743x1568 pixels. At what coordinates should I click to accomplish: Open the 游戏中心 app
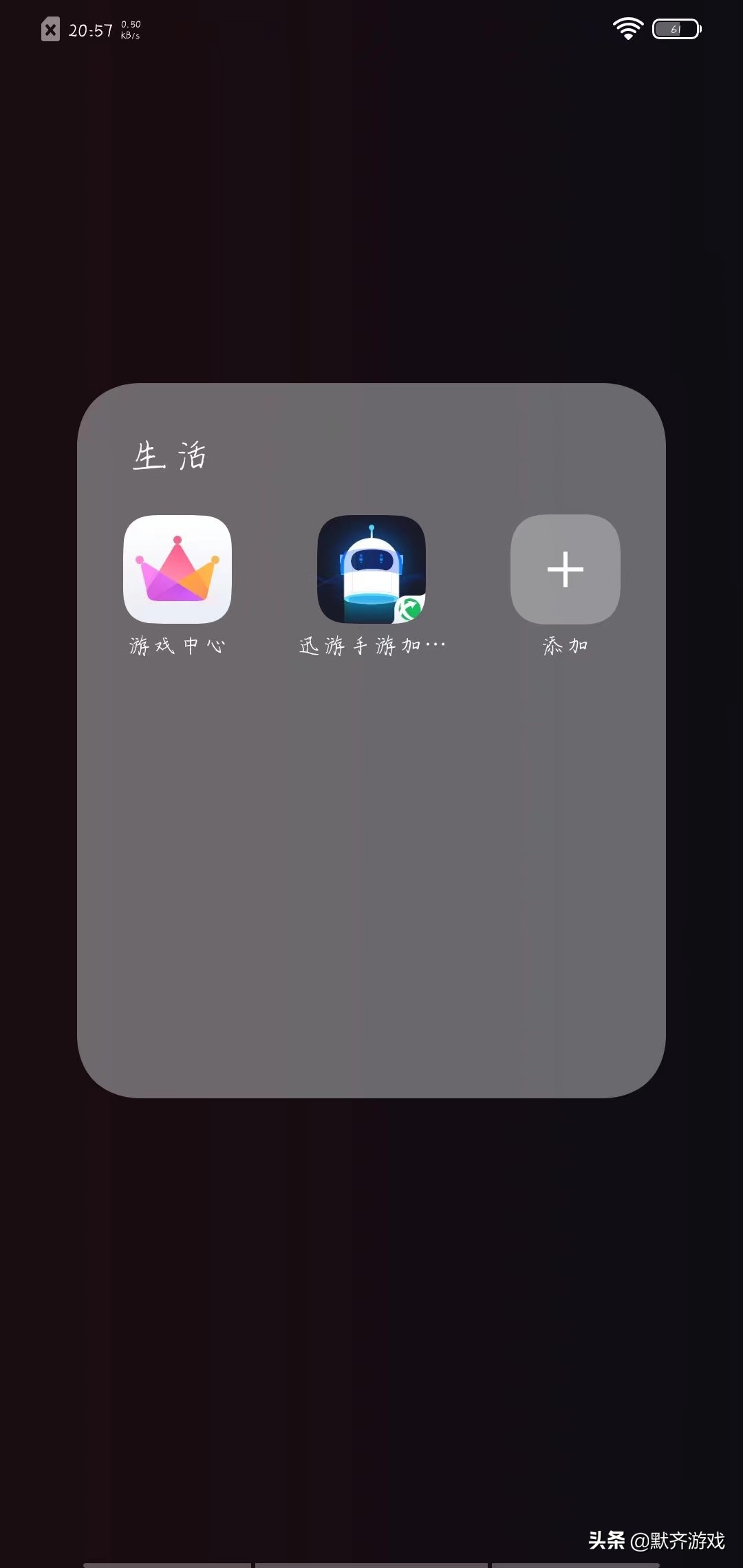(x=177, y=569)
